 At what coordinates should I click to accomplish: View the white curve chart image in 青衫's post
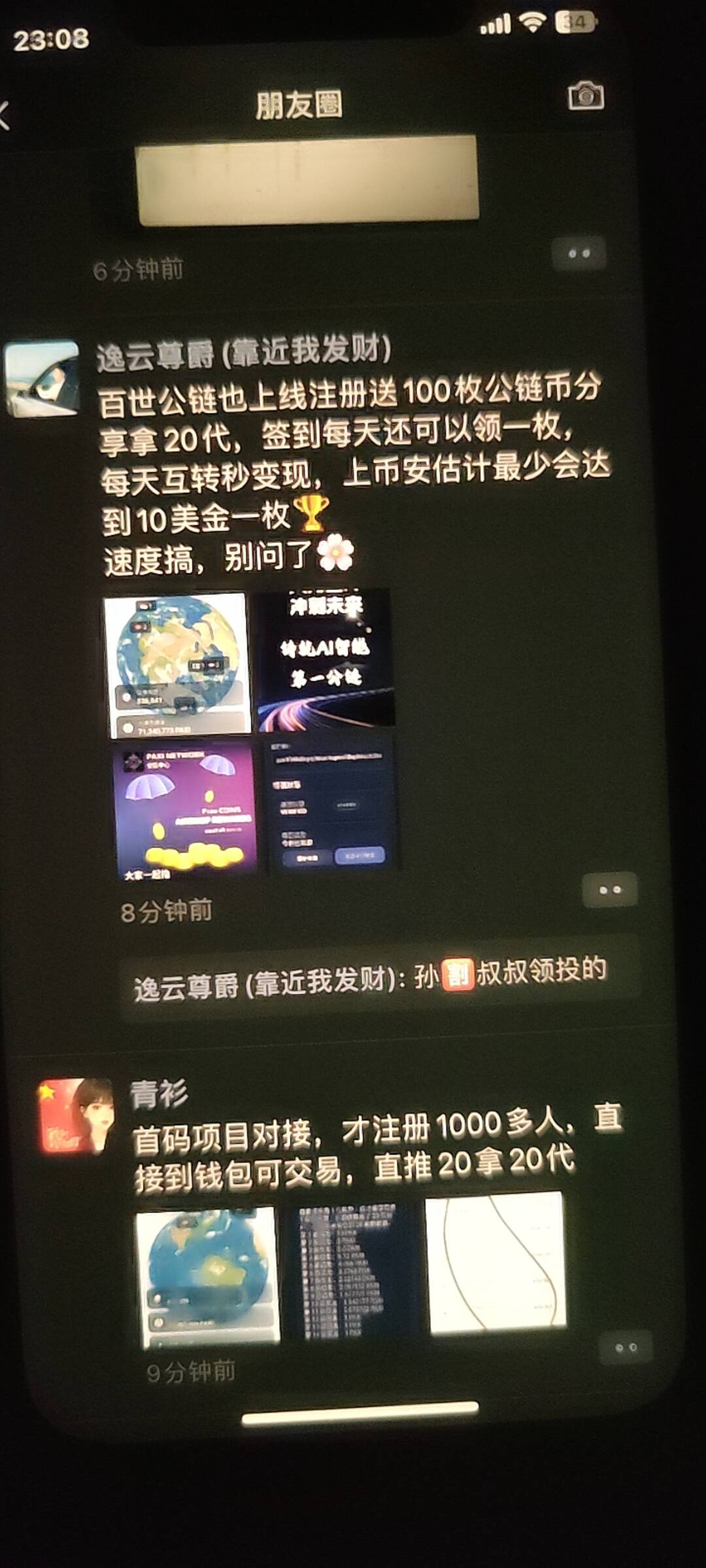(x=496, y=1263)
